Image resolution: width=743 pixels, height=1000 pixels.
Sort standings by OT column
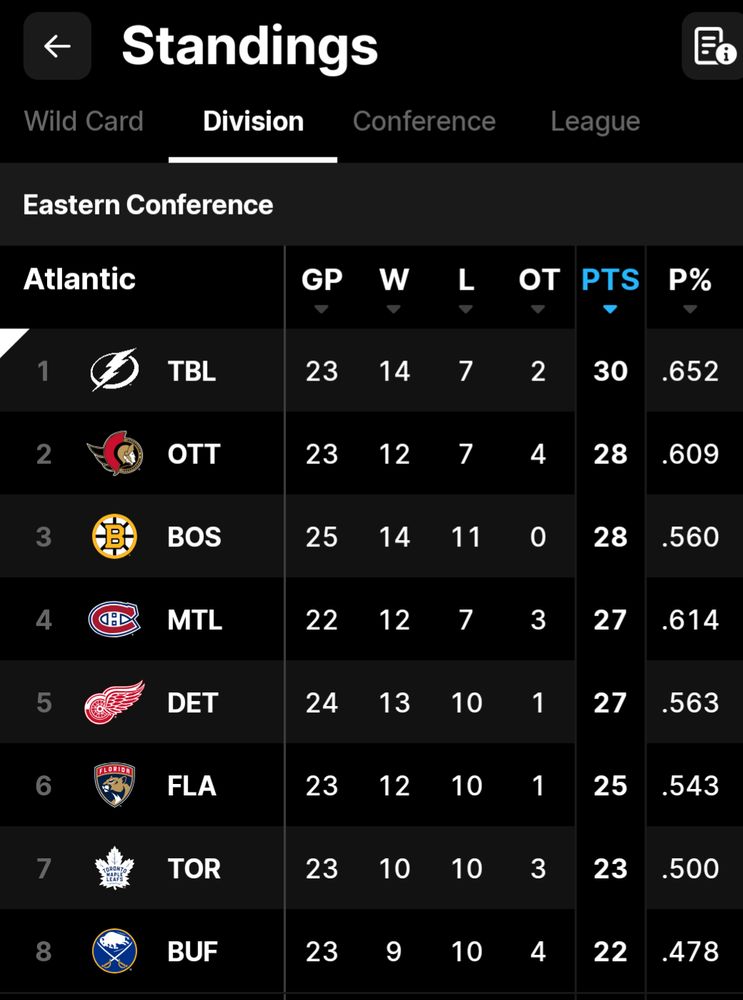click(x=538, y=286)
